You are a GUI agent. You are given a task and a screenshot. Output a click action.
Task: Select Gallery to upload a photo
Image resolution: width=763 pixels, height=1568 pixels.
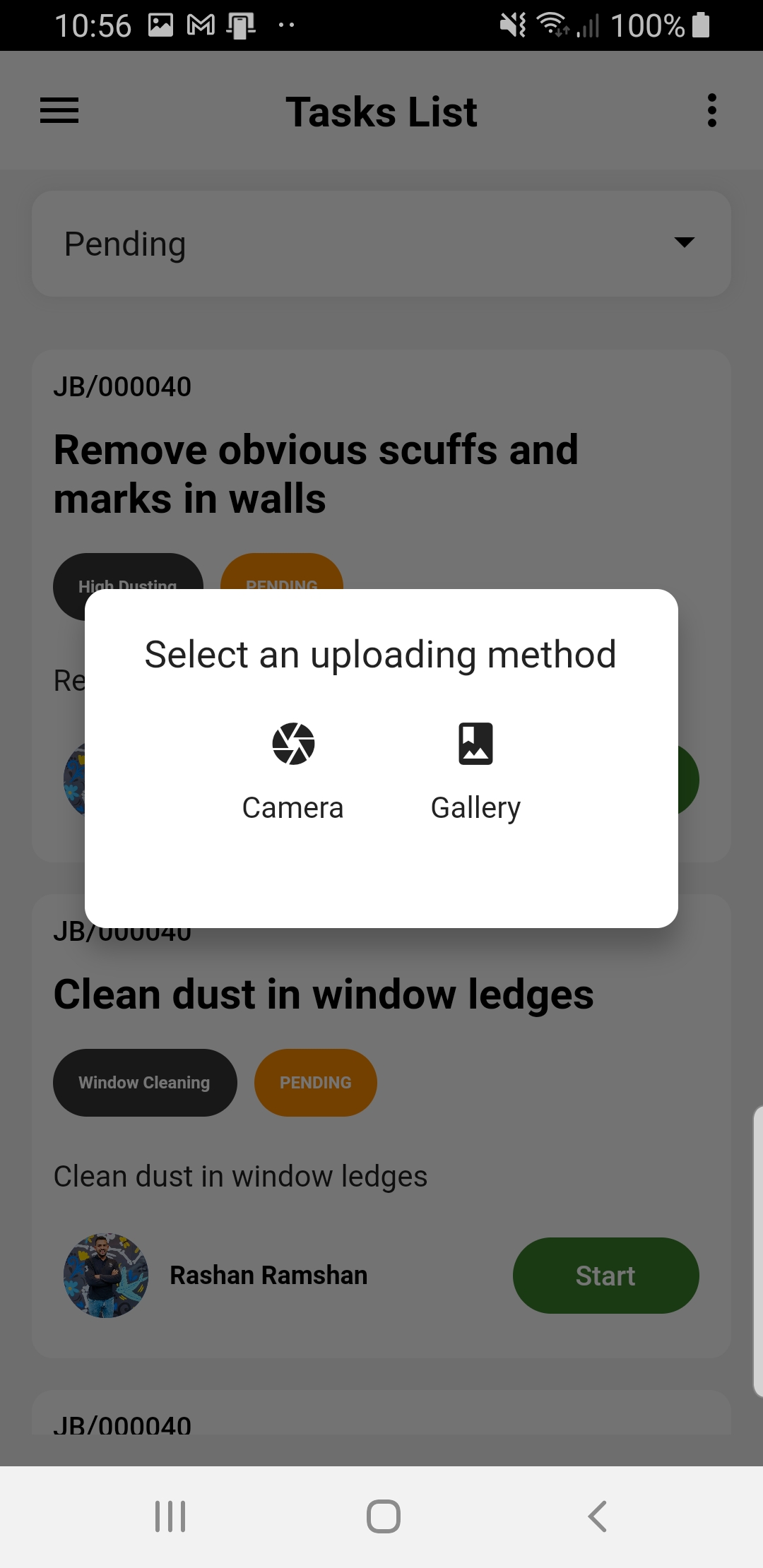click(x=475, y=770)
